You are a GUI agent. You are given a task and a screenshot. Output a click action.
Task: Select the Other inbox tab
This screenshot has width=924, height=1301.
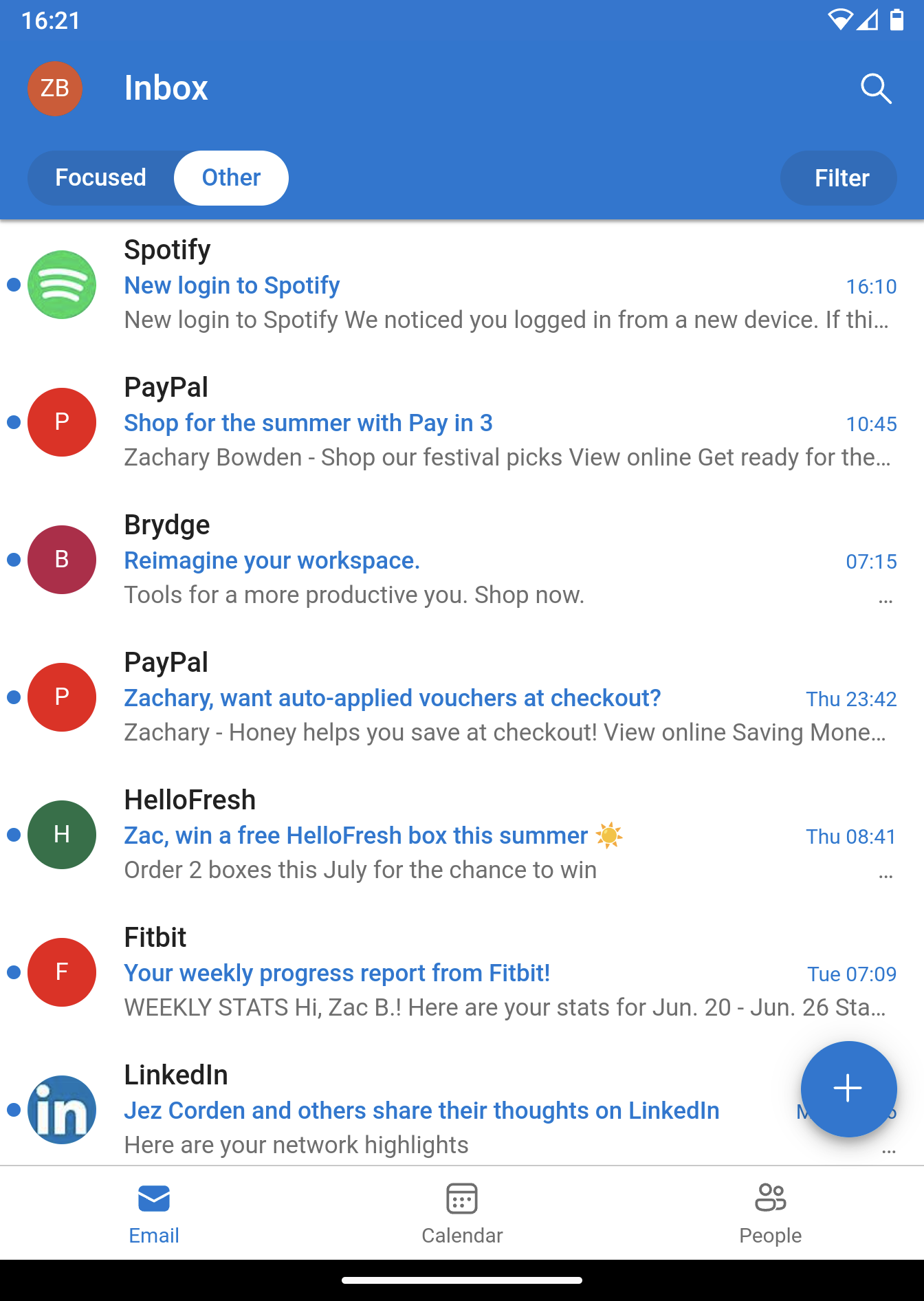[231, 177]
